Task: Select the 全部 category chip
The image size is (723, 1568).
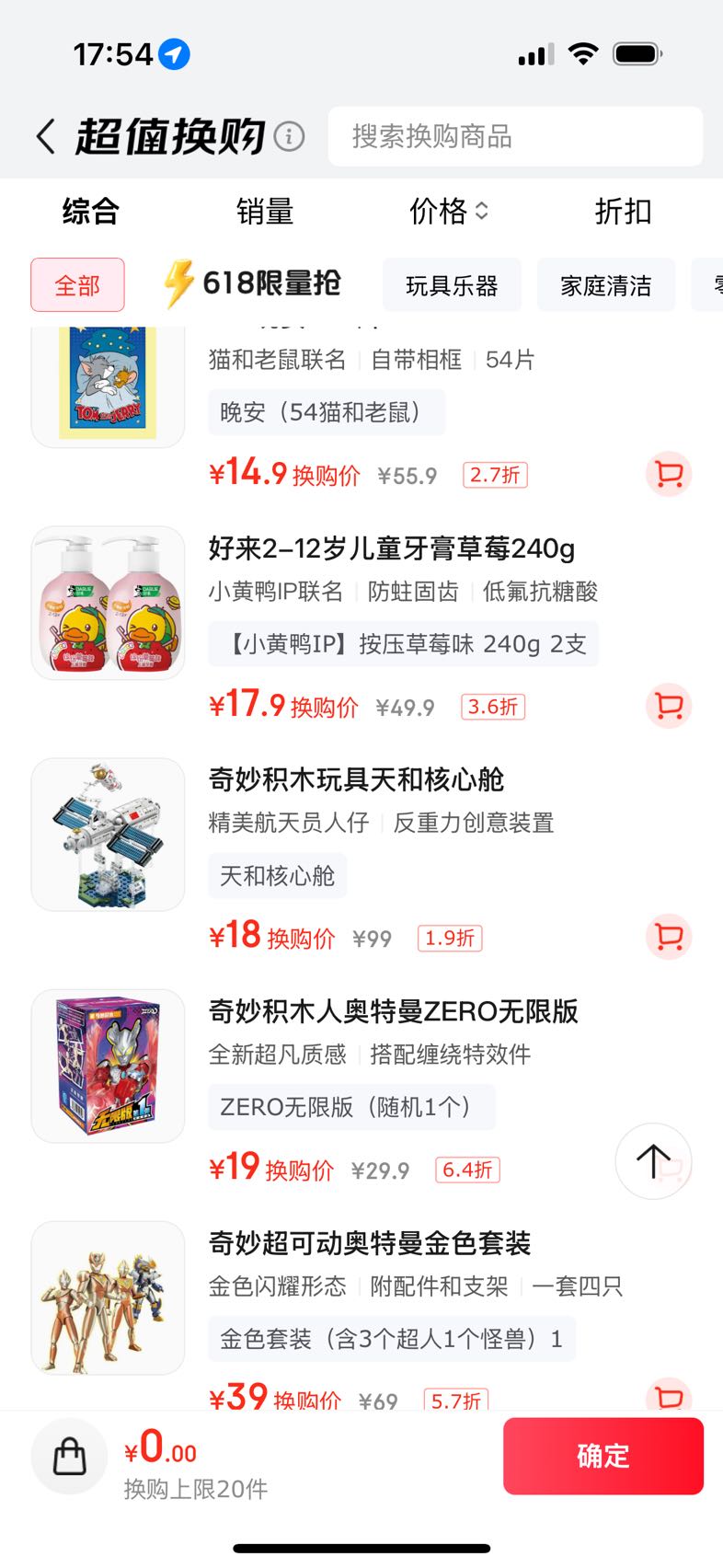Action: coord(77,285)
